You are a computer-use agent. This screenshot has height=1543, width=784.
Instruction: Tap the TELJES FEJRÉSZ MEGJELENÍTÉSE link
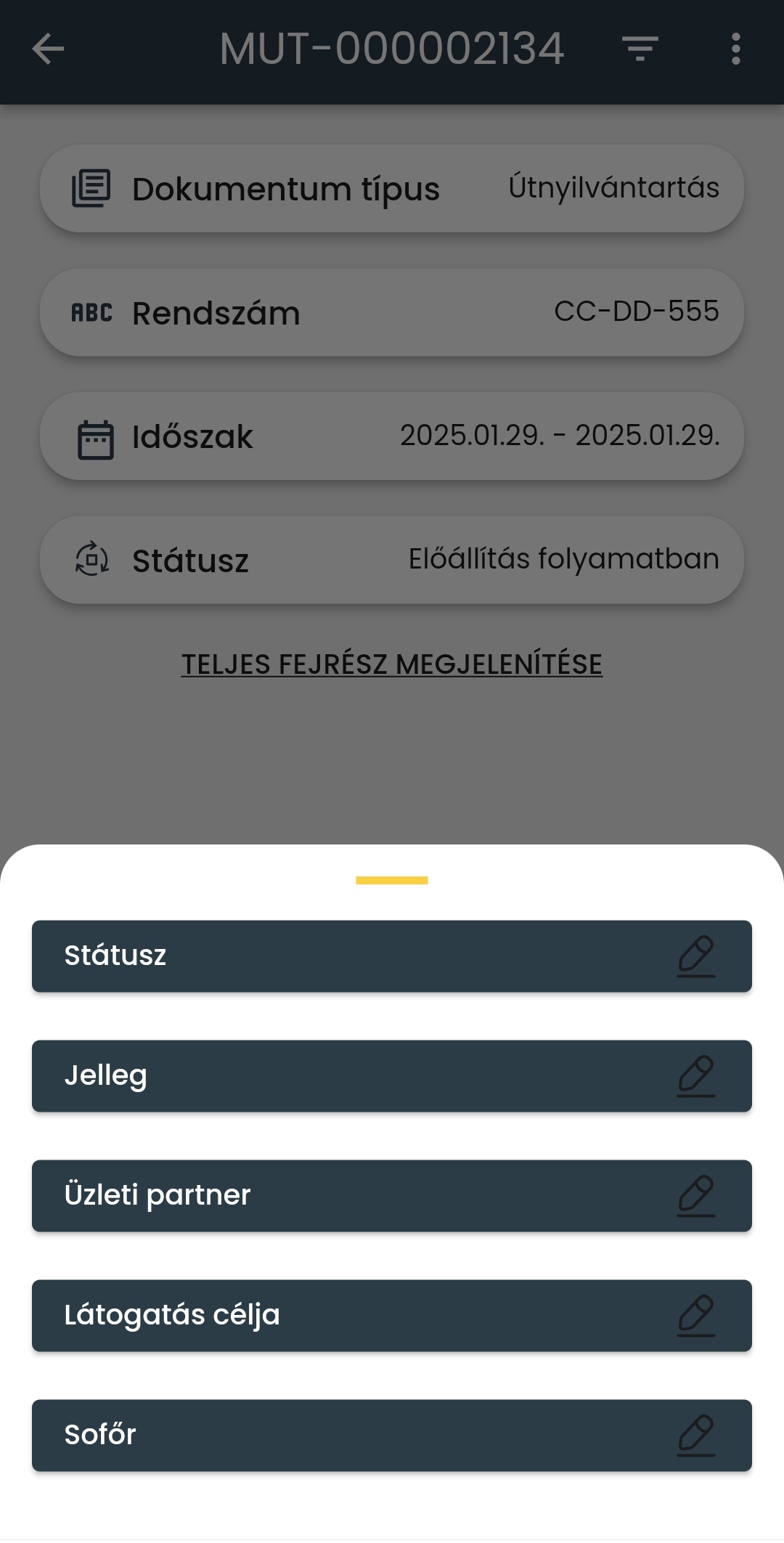pyautogui.click(x=391, y=664)
